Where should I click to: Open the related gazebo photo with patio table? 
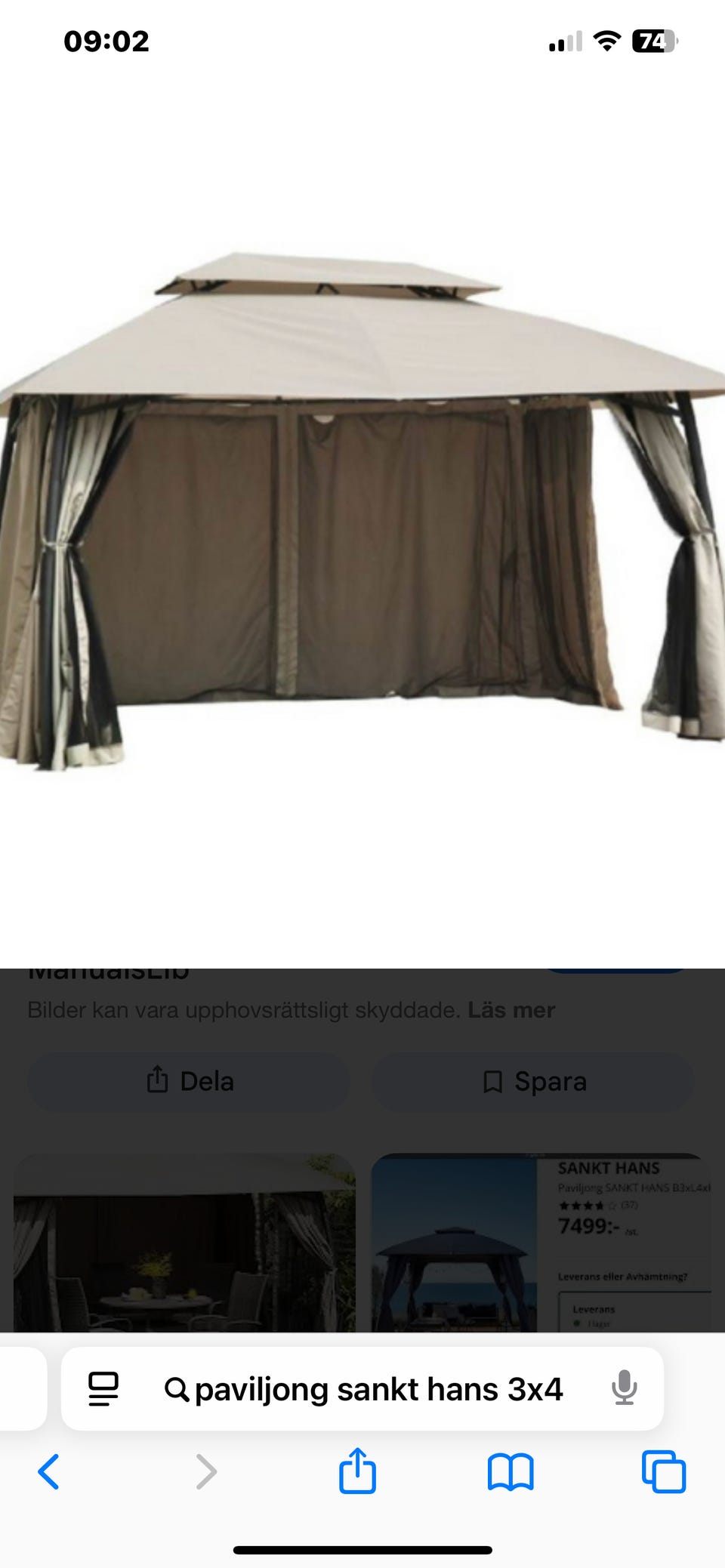pos(184,1242)
